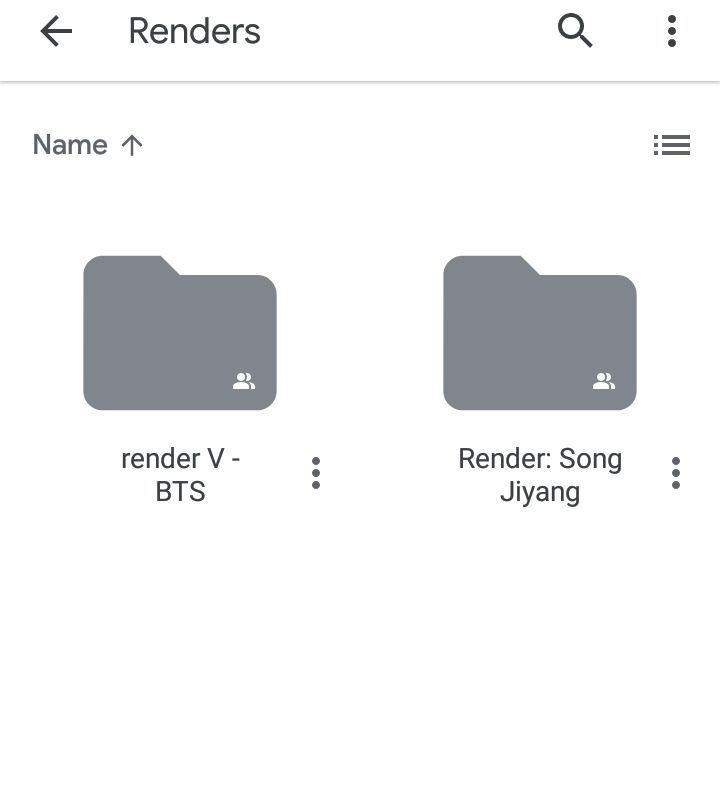Screen dimensions: 720x797
Task: Open the render V - BTS folder
Action: 180,333
